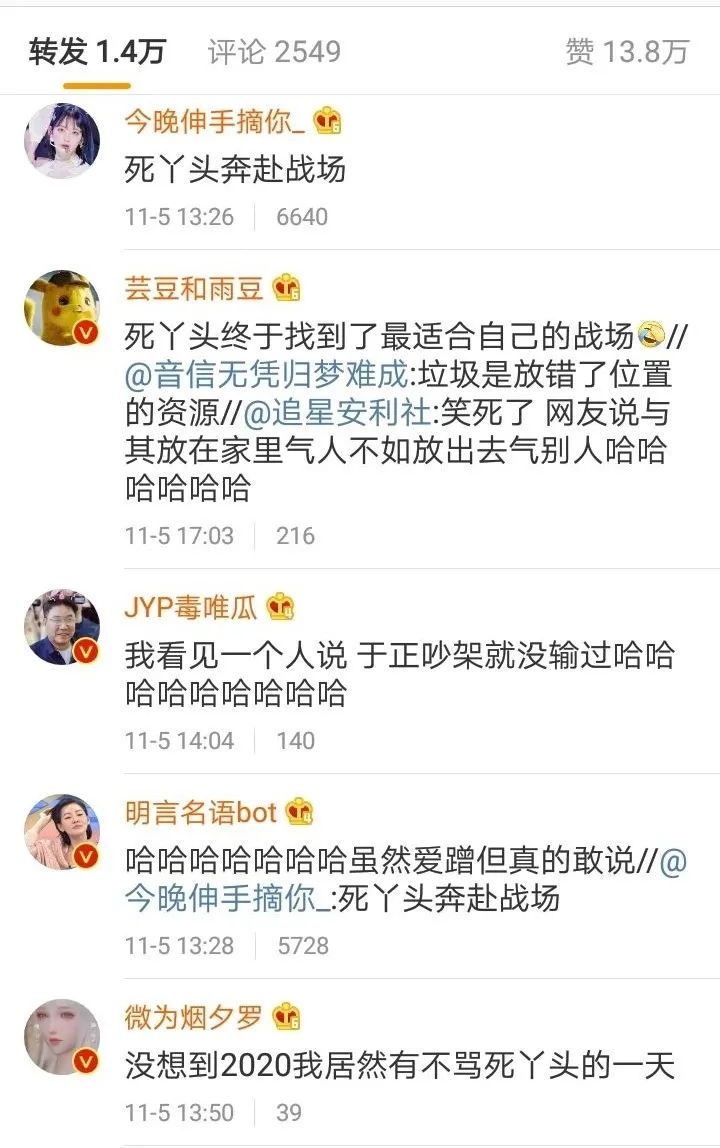Viewport: 720px width, 1148px height.
Task: Open 今晚伸手摘你_'s profile avatar
Action: [x=61, y=140]
